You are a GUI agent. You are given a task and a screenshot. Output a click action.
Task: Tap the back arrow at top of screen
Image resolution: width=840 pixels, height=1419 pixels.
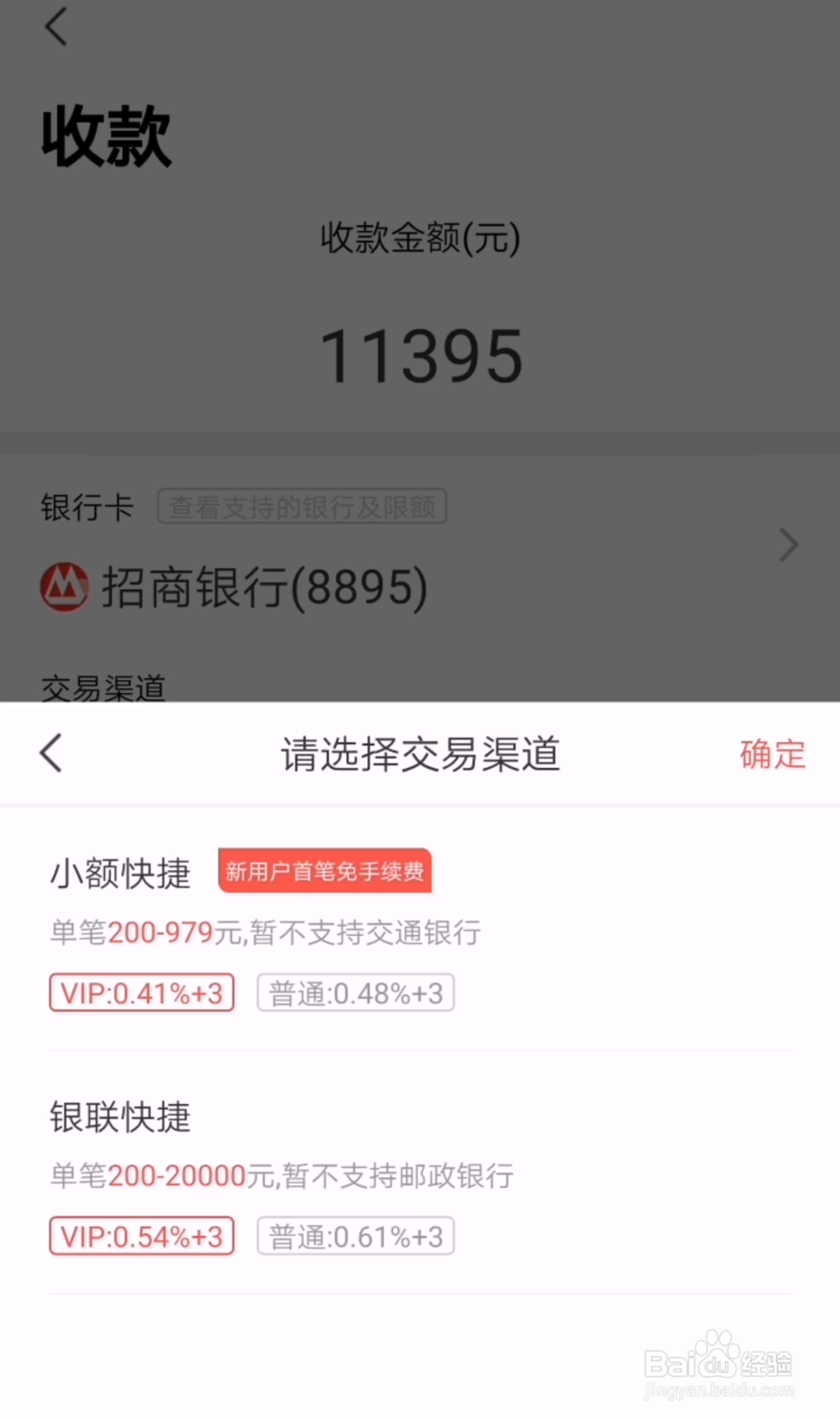pyautogui.click(x=55, y=27)
